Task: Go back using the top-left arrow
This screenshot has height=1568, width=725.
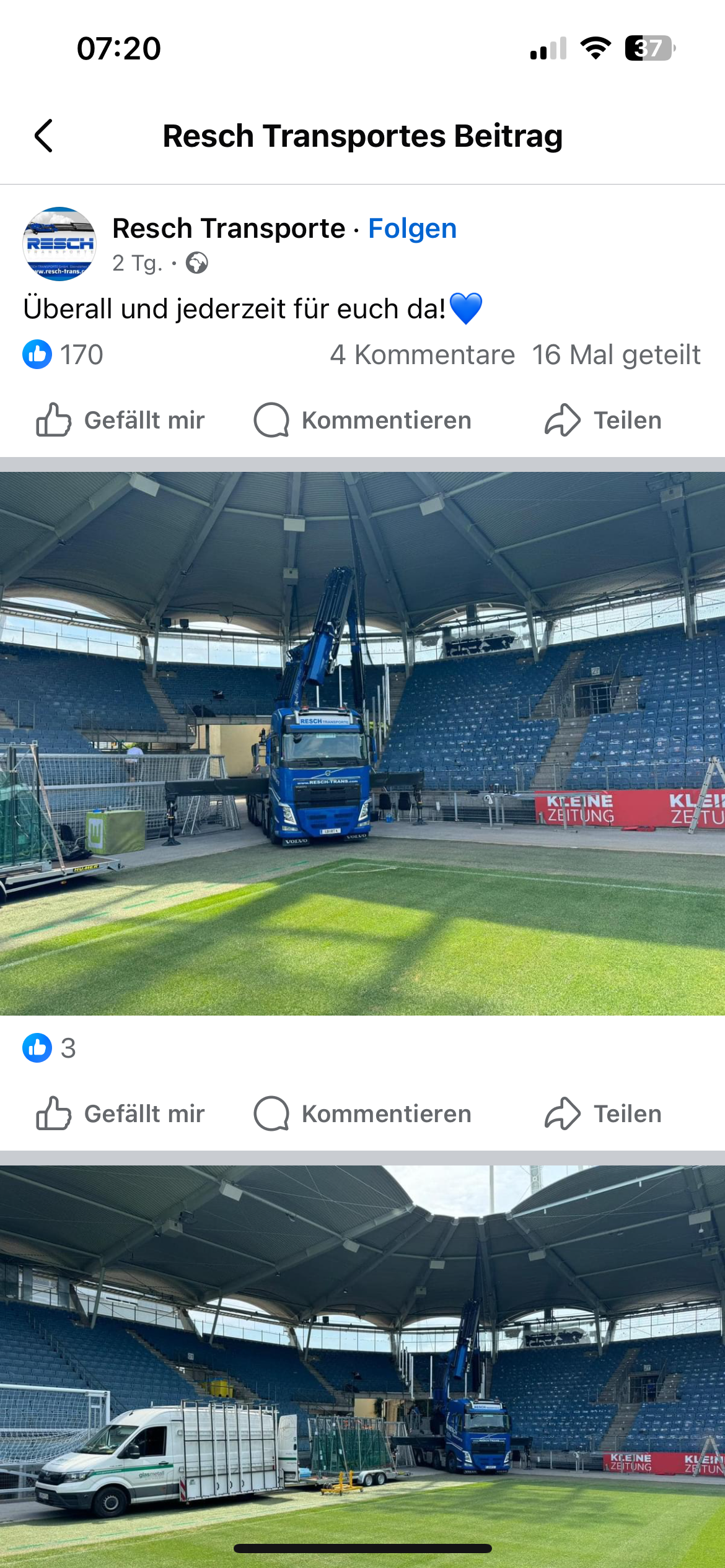Action: (x=43, y=136)
